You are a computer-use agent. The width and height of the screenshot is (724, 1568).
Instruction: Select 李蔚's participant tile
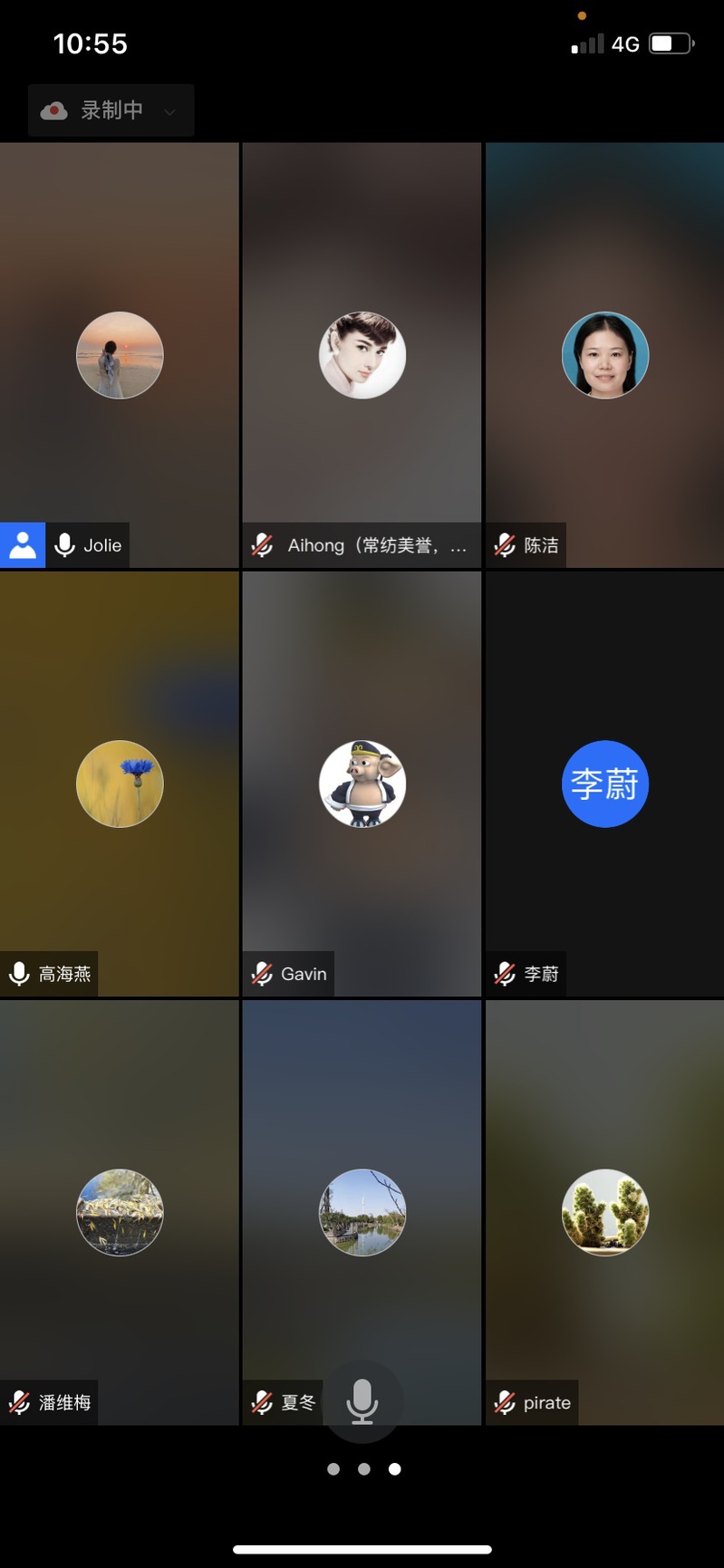click(x=604, y=784)
